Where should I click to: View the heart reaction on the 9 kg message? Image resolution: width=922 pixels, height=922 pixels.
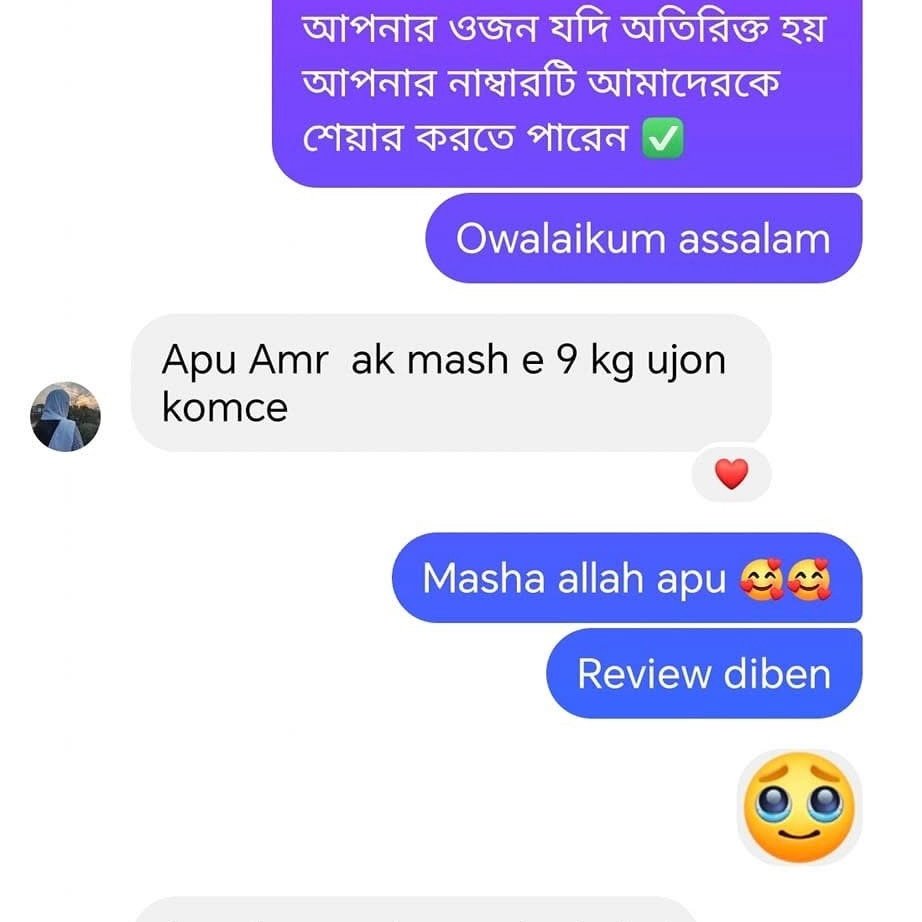pos(731,475)
